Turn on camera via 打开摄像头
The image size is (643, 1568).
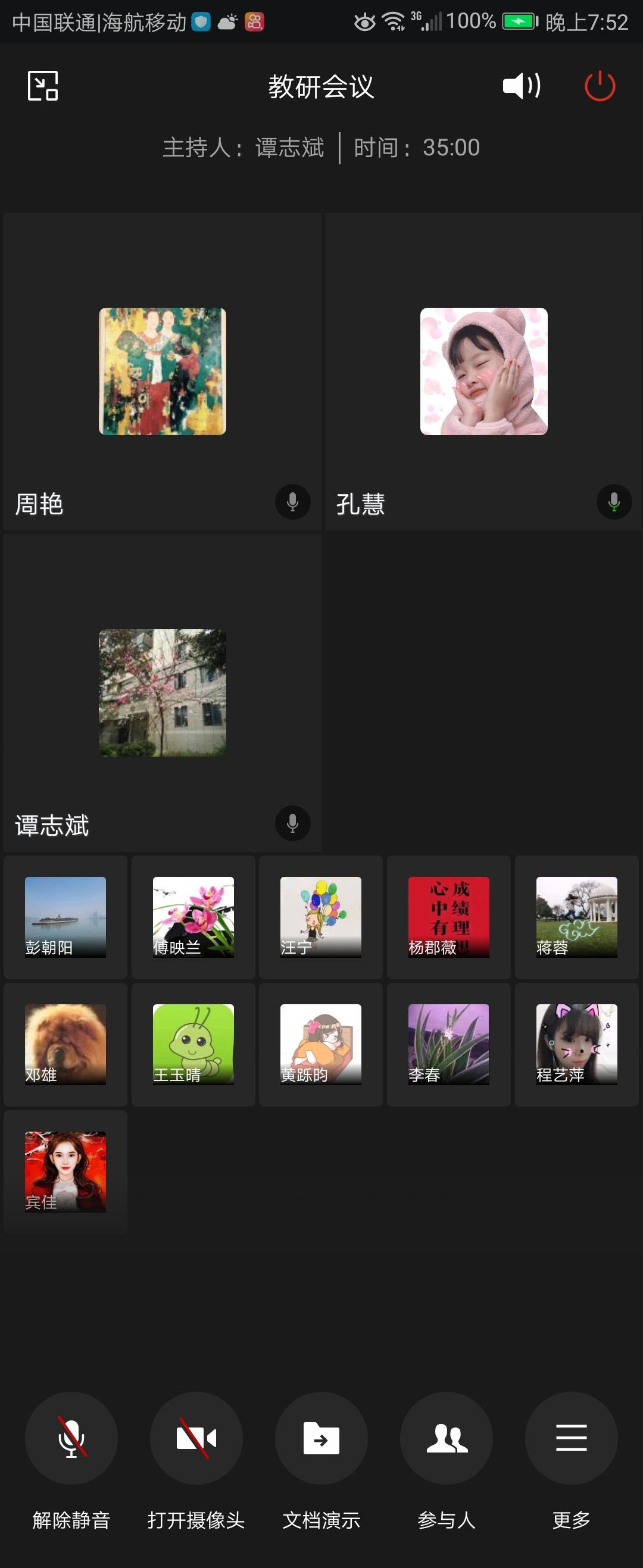point(196,1438)
